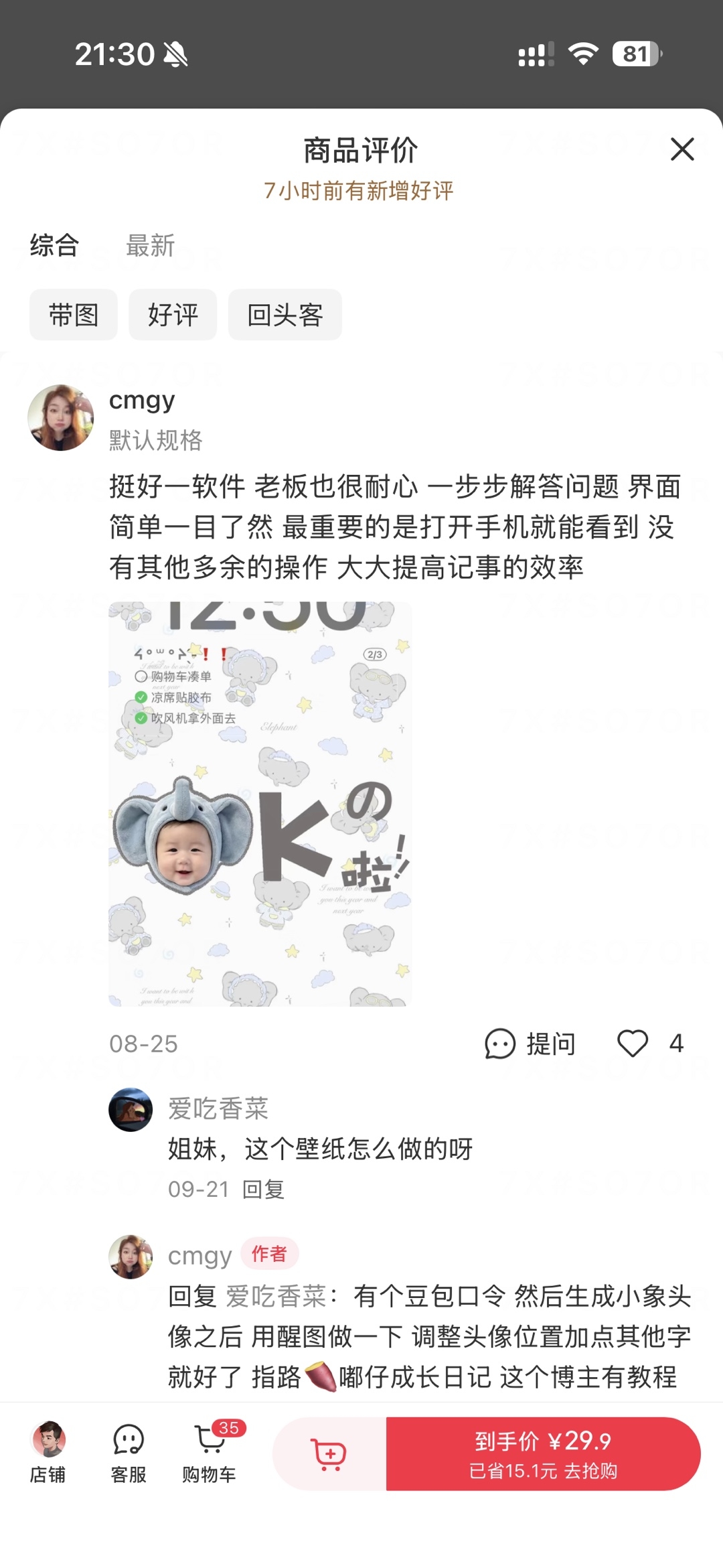
Task: Close the 商品评价 review panel
Action: coord(682,149)
